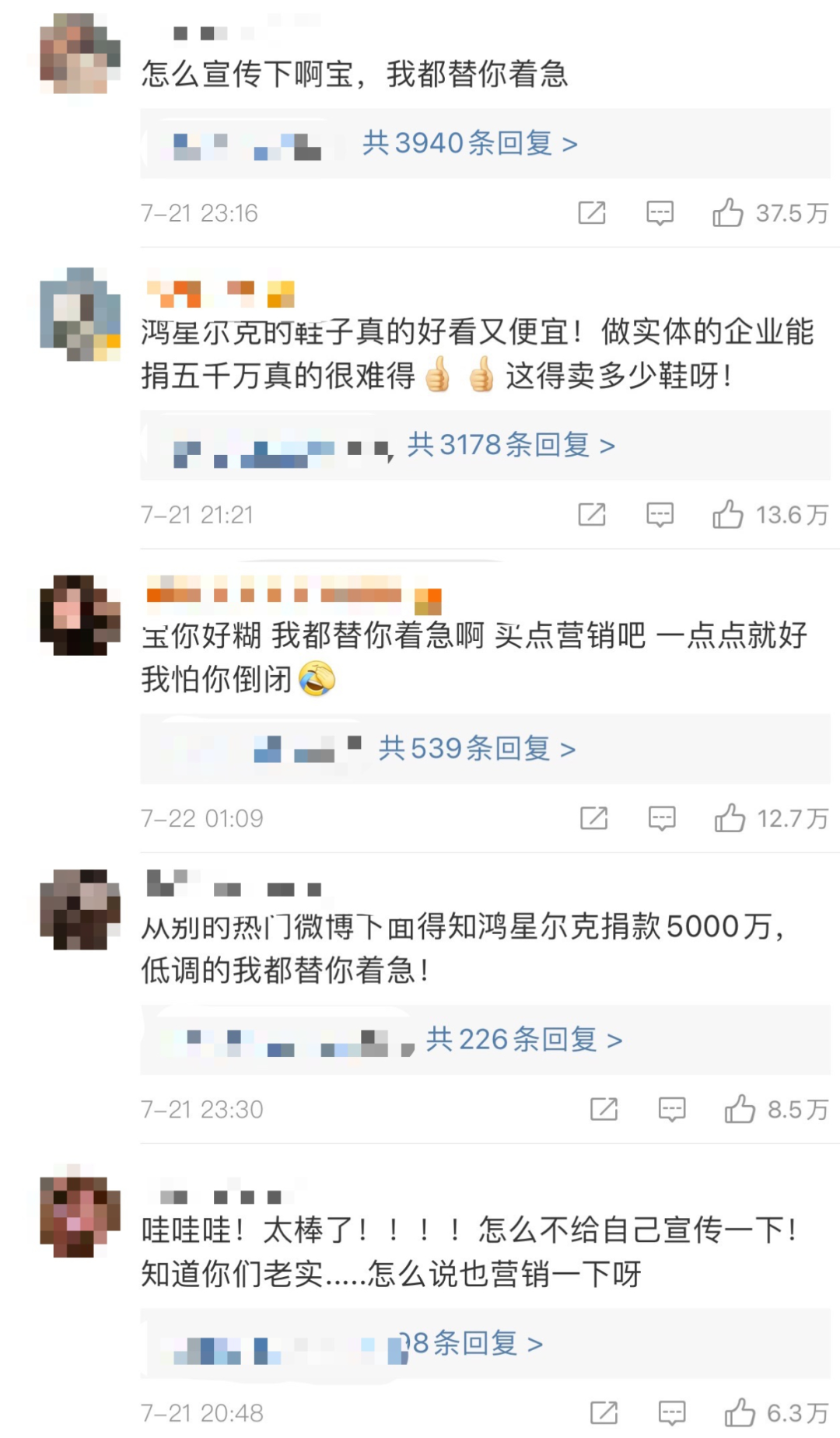Reply to the comment posted 7-21 23:16
Image resolution: width=840 pixels, height=1438 pixels.
point(660,212)
